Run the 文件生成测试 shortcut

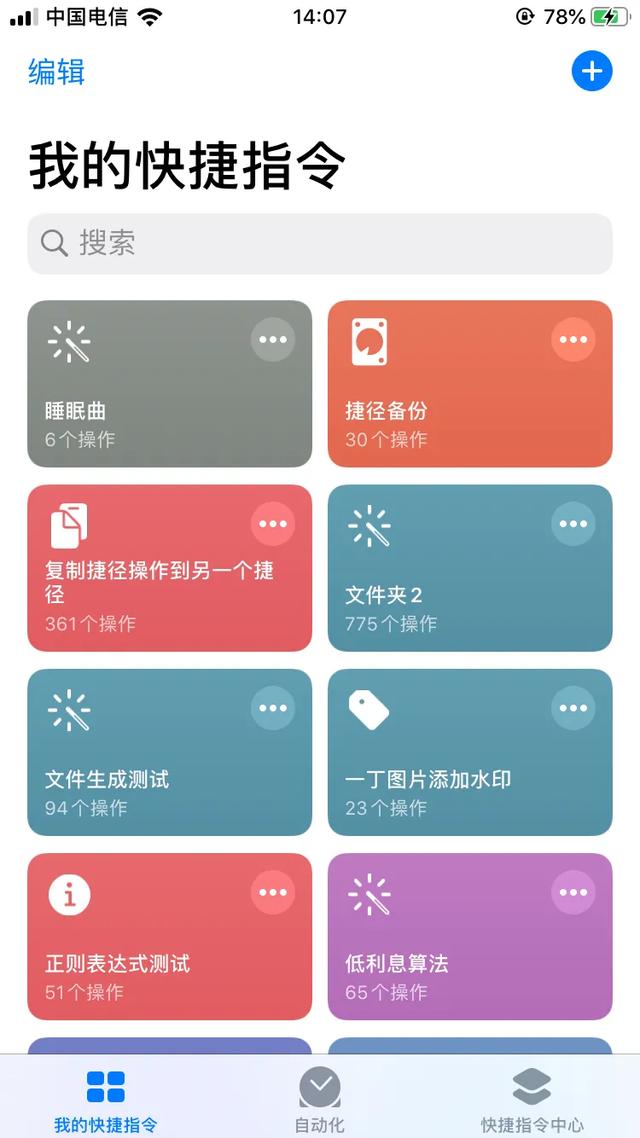coord(140,780)
